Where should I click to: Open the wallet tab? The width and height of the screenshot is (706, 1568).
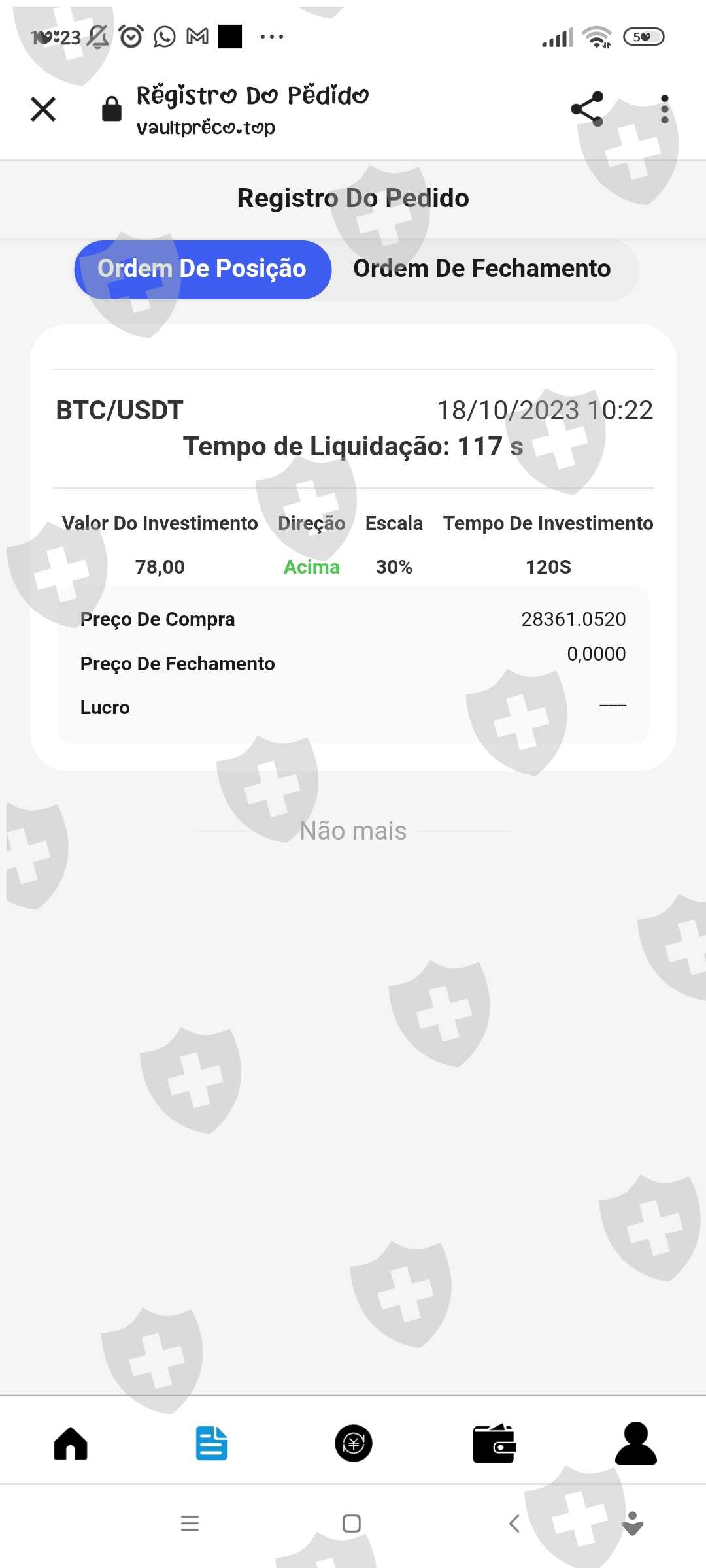pyautogui.click(x=495, y=1443)
